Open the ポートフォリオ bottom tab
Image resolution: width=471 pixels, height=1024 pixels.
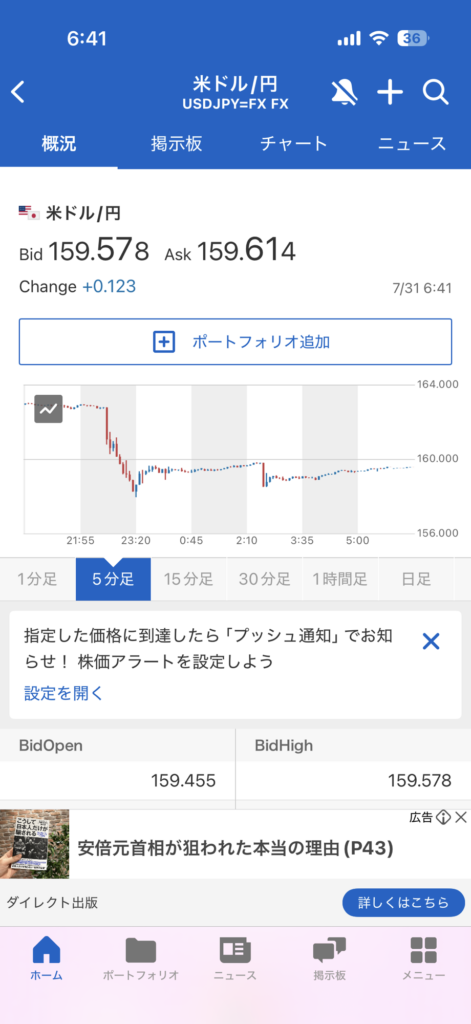(x=140, y=959)
